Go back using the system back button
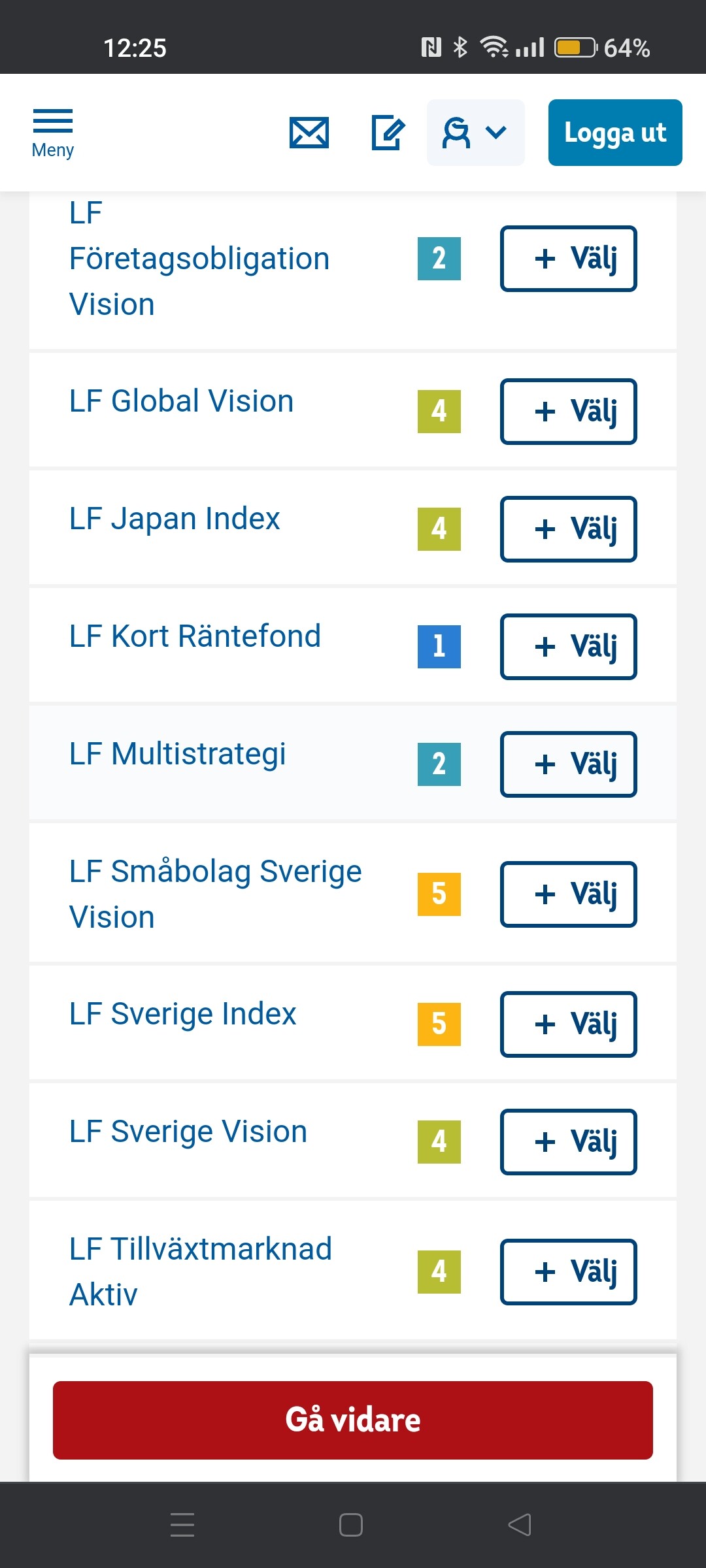Image resolution: width=706 pixels, height=1568 pixels. [x=520, y=1525]
